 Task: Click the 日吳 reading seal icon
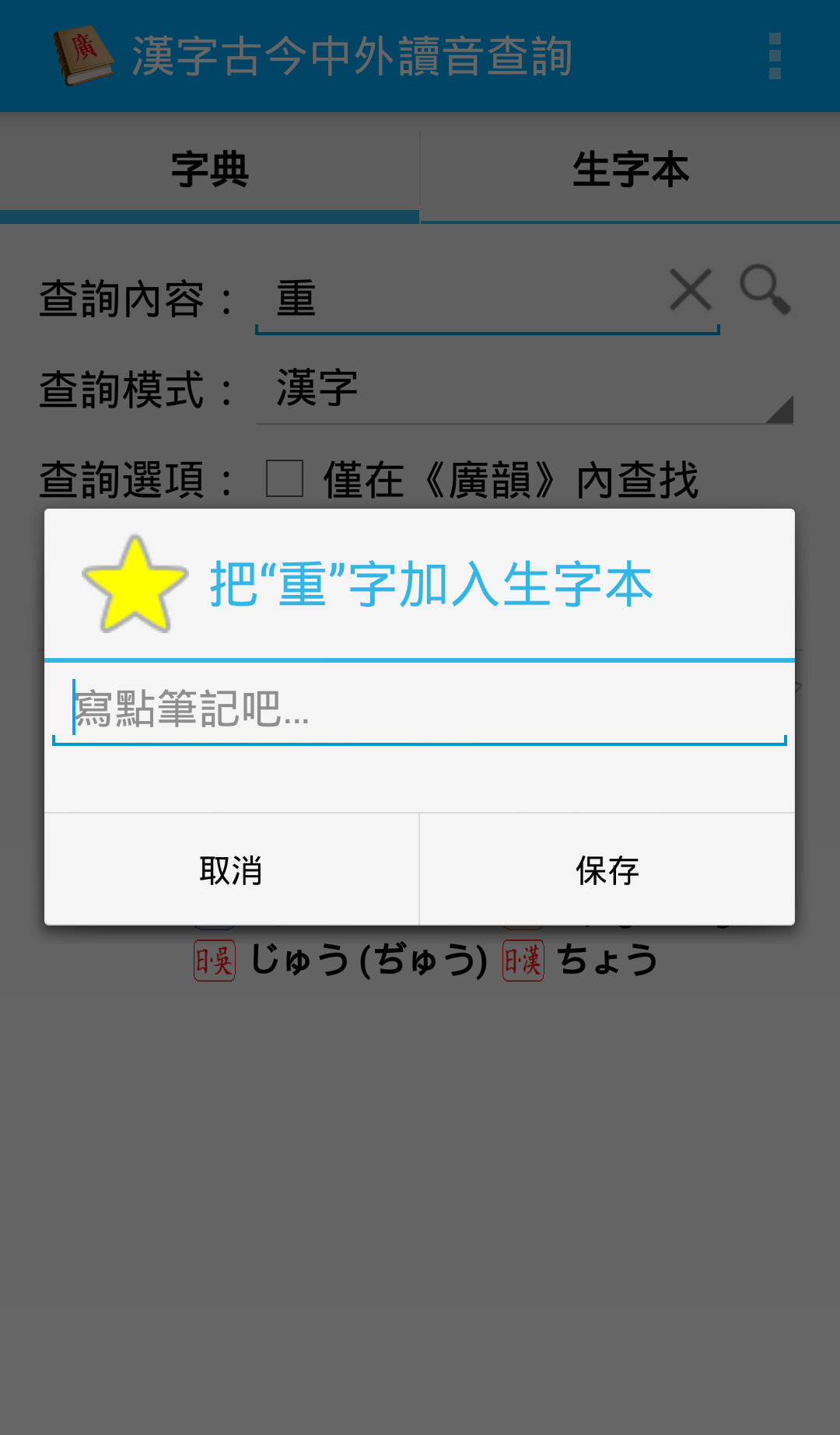[215, 961]
